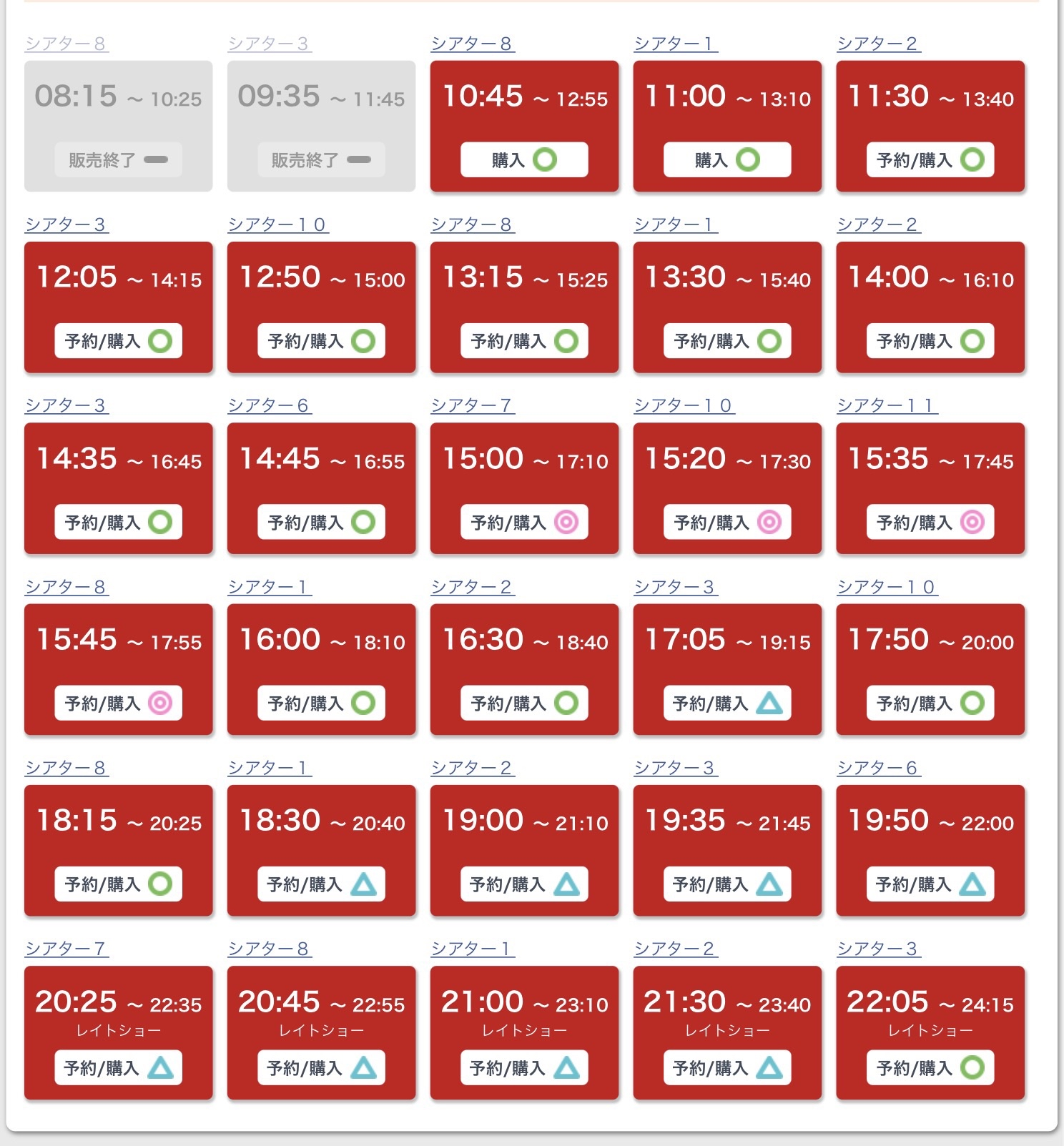Screen dimensions: 1064x1146
Task: Pick the 14:00 screening
Action: pos(930,341)
